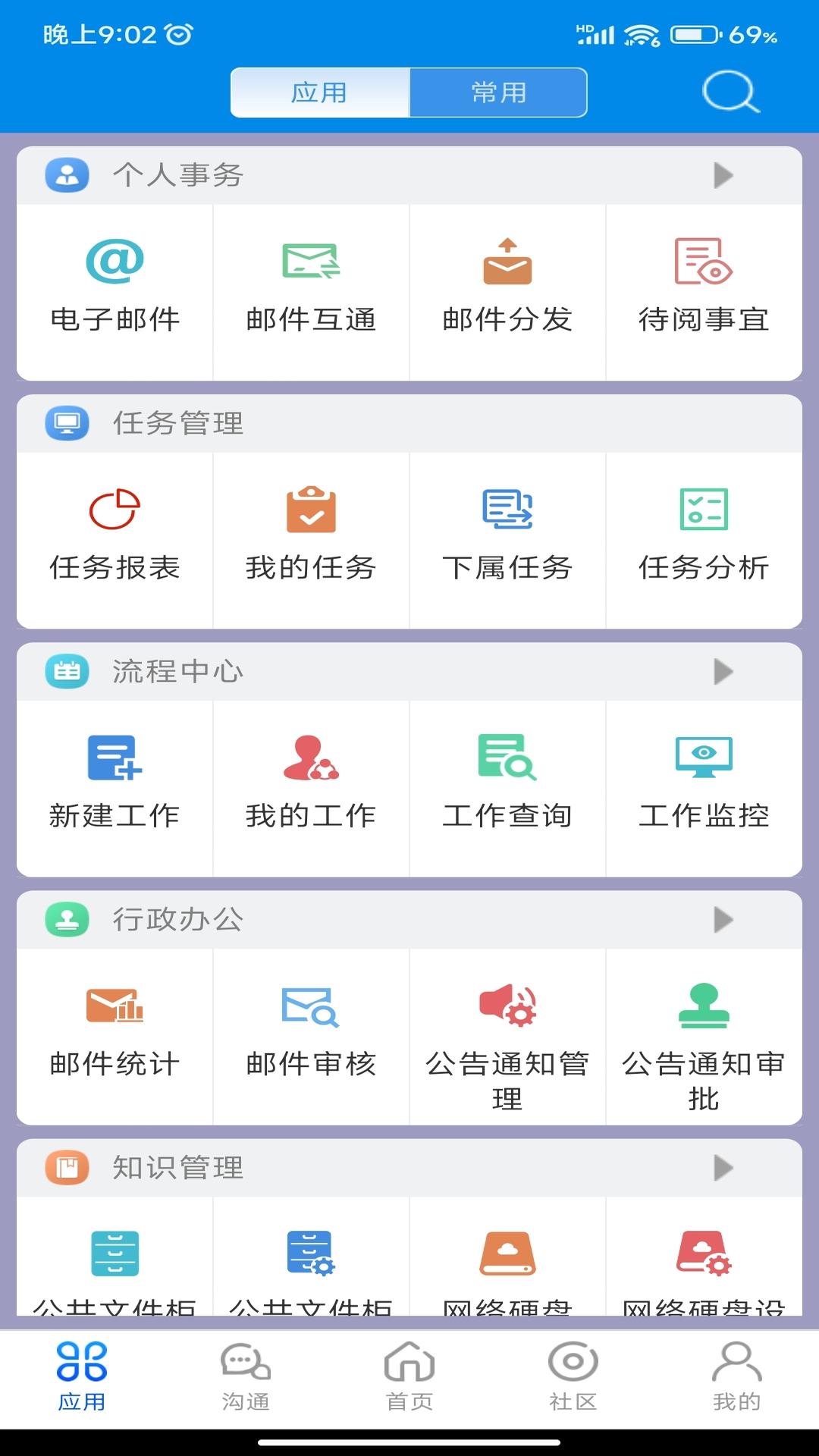Open the 社区 tab
Screen dimensions: 819x1456
(x=573, y=1376)
